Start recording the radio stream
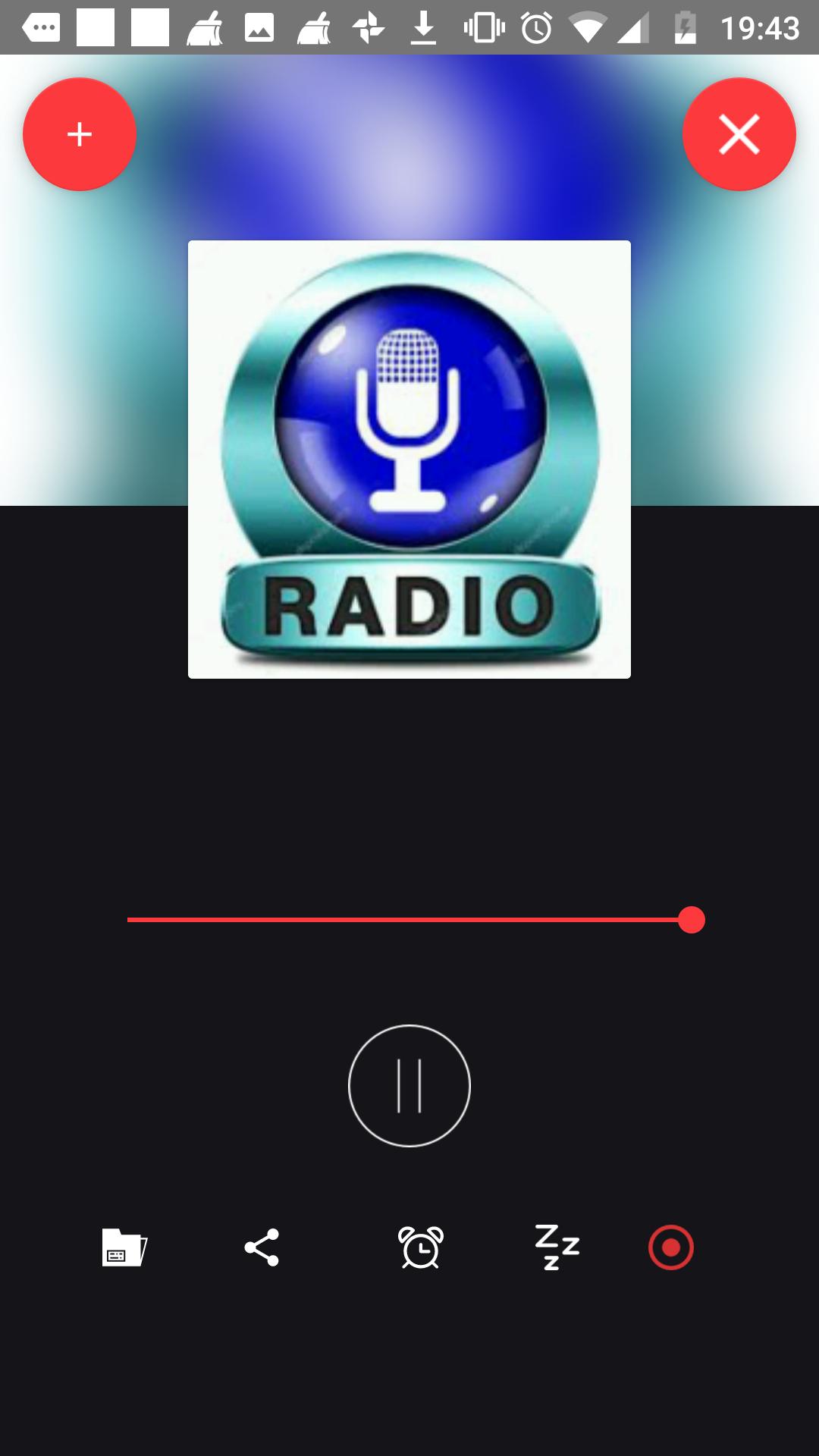This screenshot has width=819, height=1456. point(671,1247)
